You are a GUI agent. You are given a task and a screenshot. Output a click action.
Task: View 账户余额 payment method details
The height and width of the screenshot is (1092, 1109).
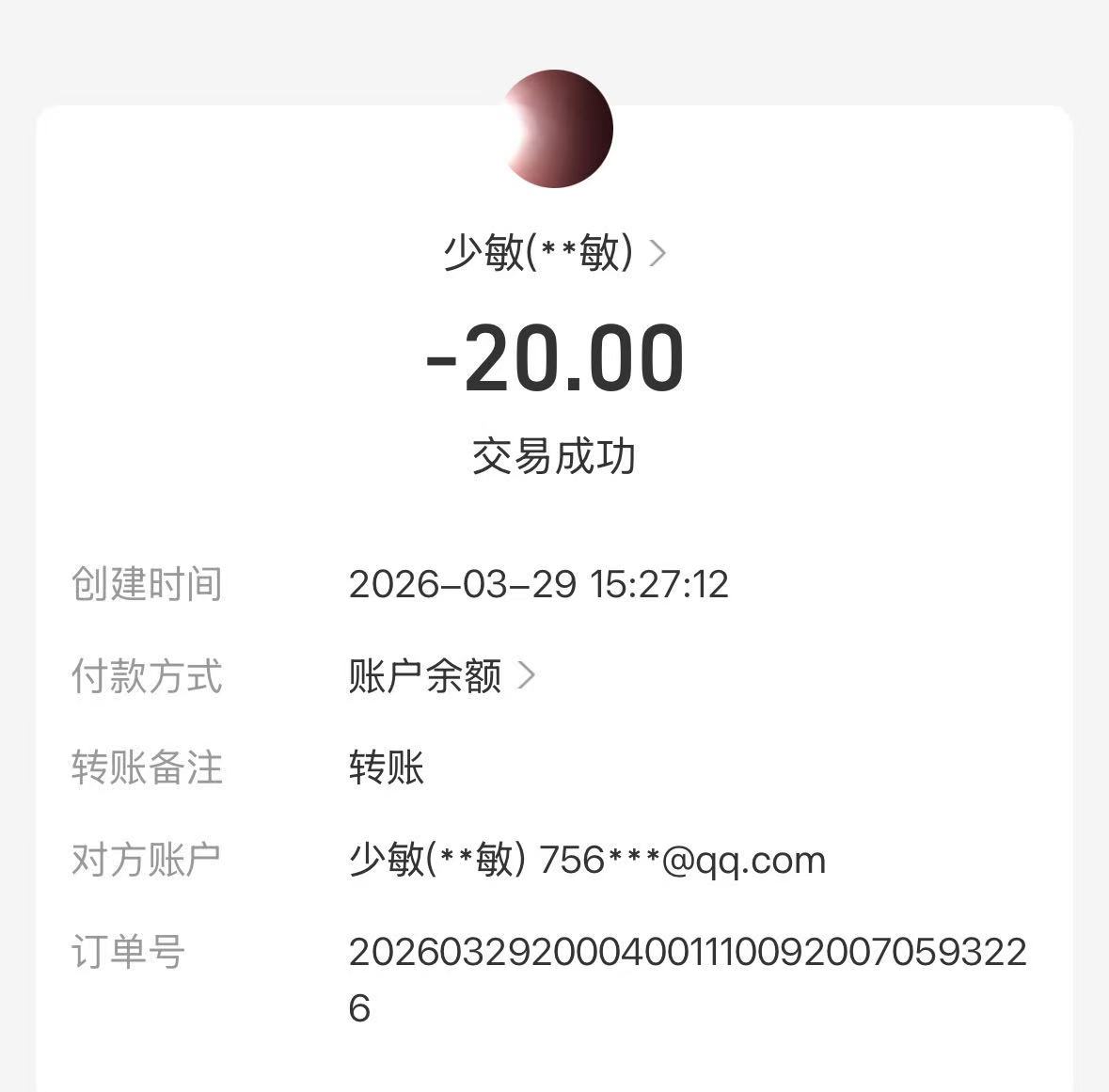(x=441, y=675)
